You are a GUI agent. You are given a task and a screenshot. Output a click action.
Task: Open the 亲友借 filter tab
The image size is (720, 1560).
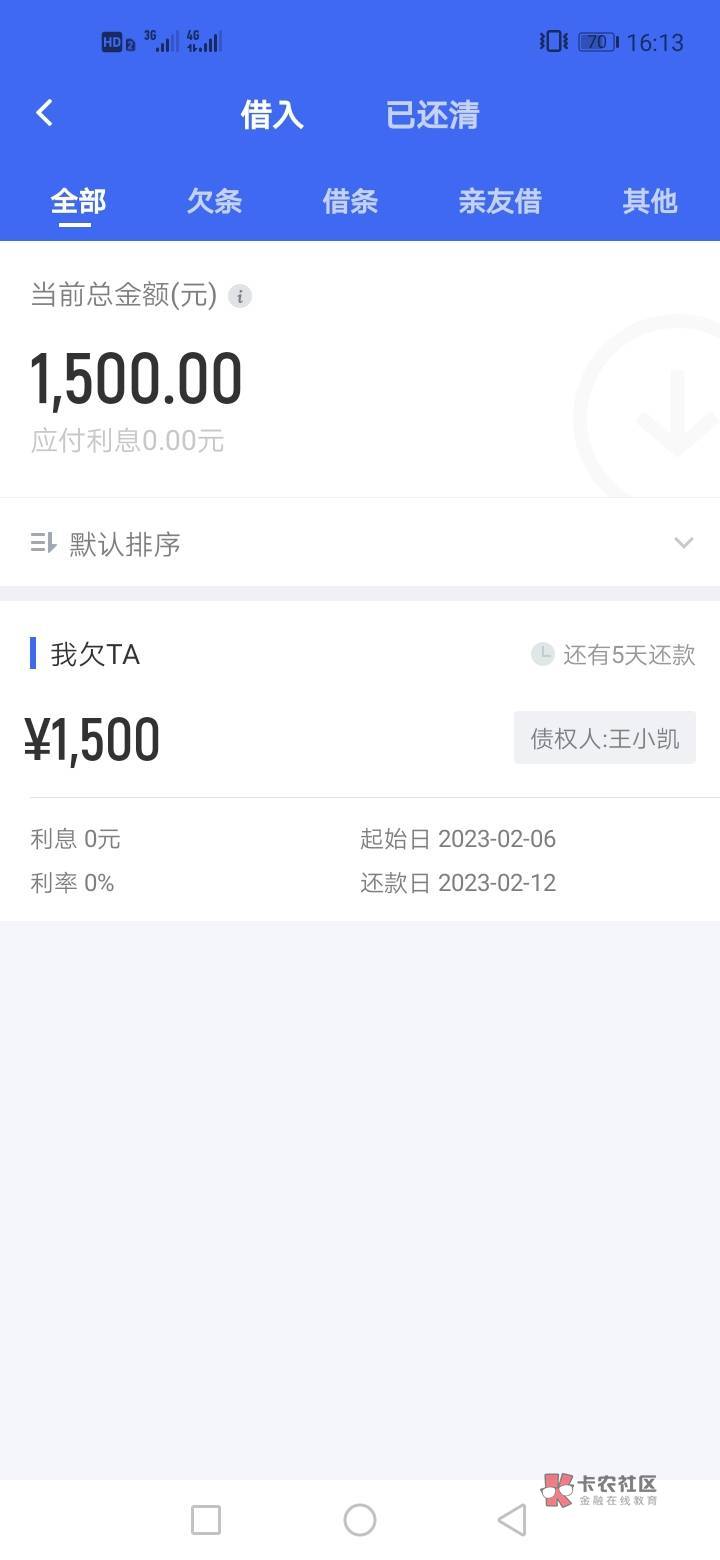point(500,201)
